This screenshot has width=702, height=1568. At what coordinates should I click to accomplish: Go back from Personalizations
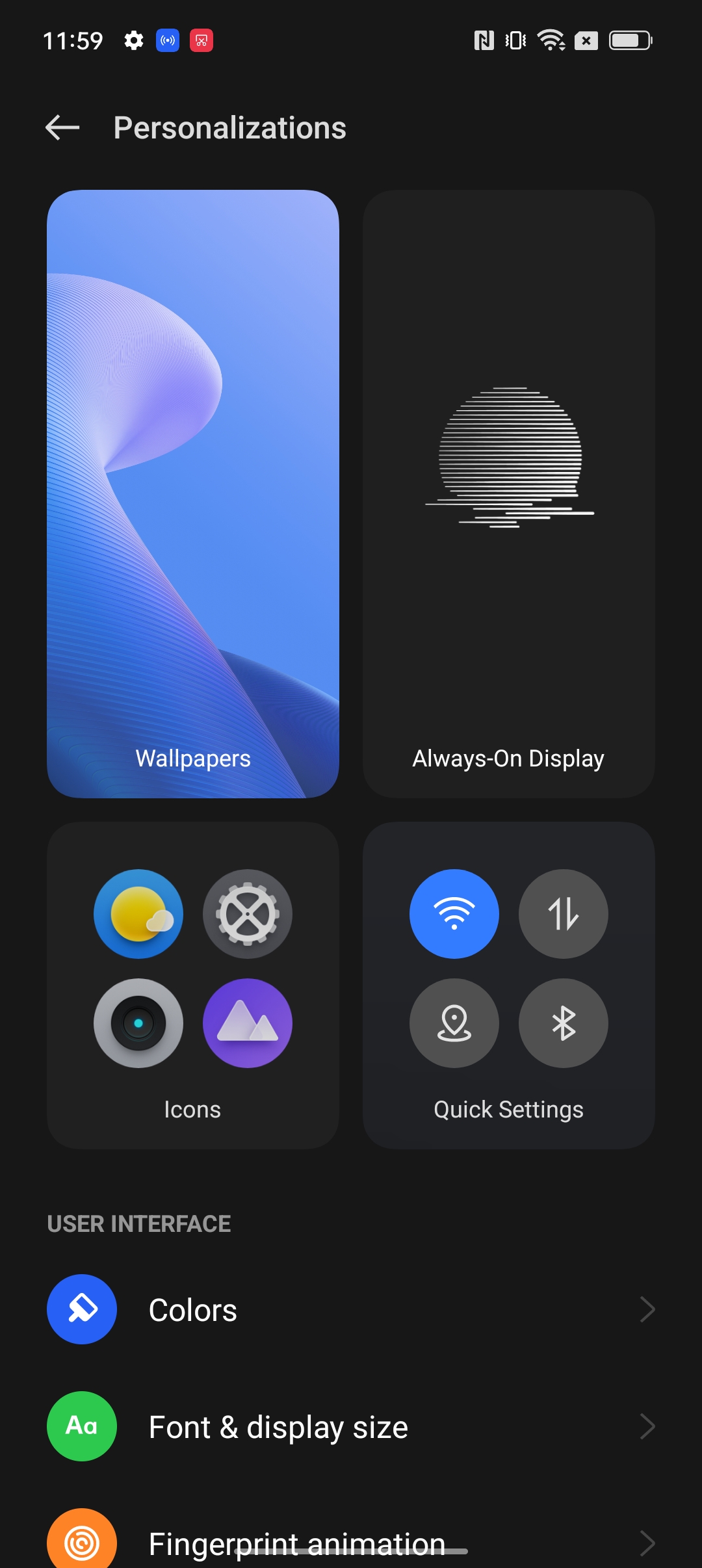62,127
